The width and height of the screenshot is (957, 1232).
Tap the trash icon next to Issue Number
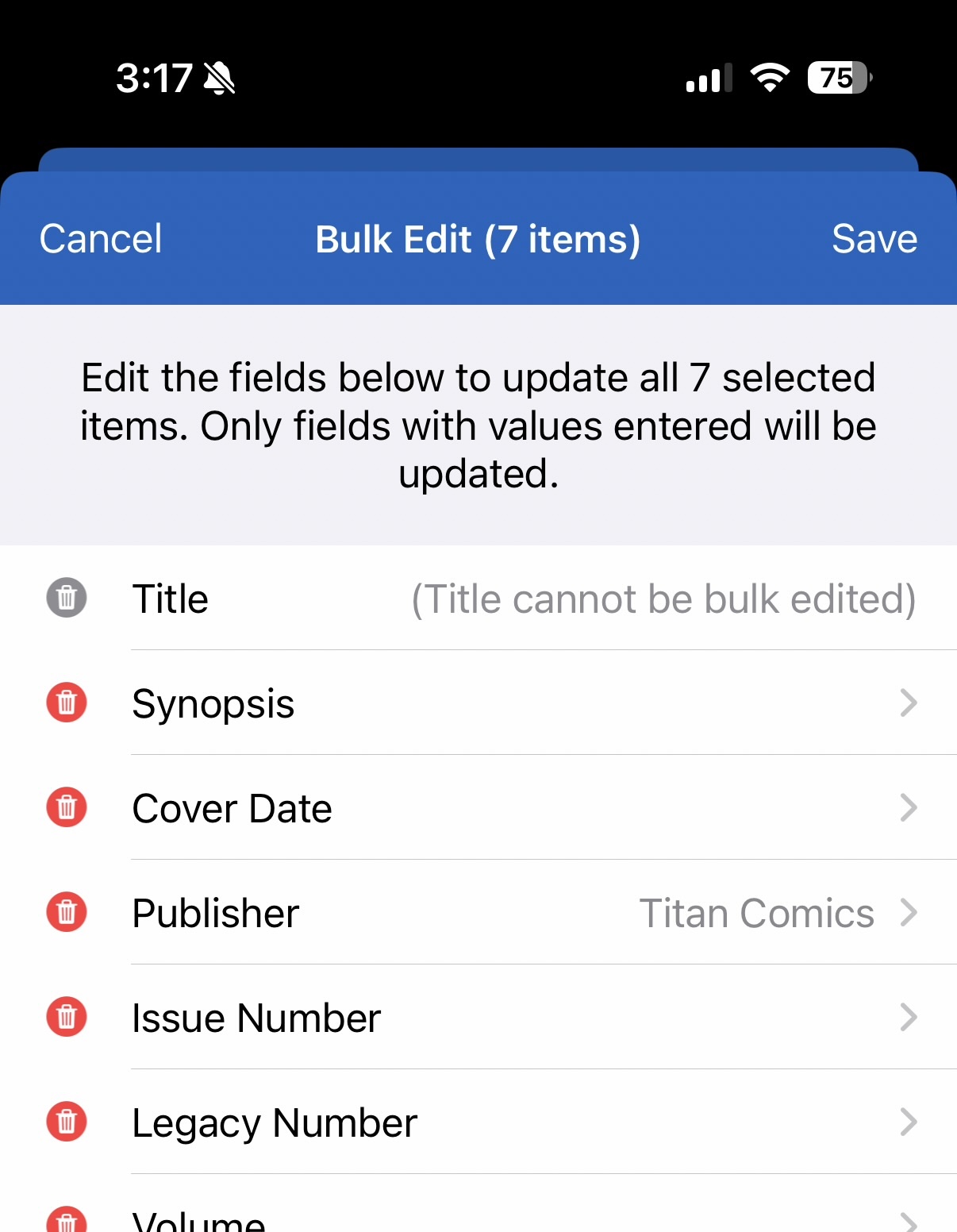(67, 1017)
